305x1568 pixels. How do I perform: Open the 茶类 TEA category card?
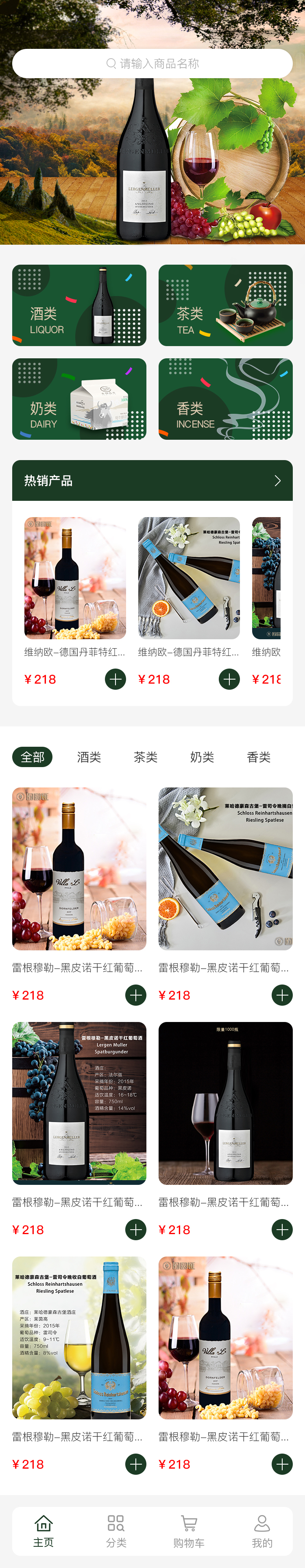tap(225, 305)
